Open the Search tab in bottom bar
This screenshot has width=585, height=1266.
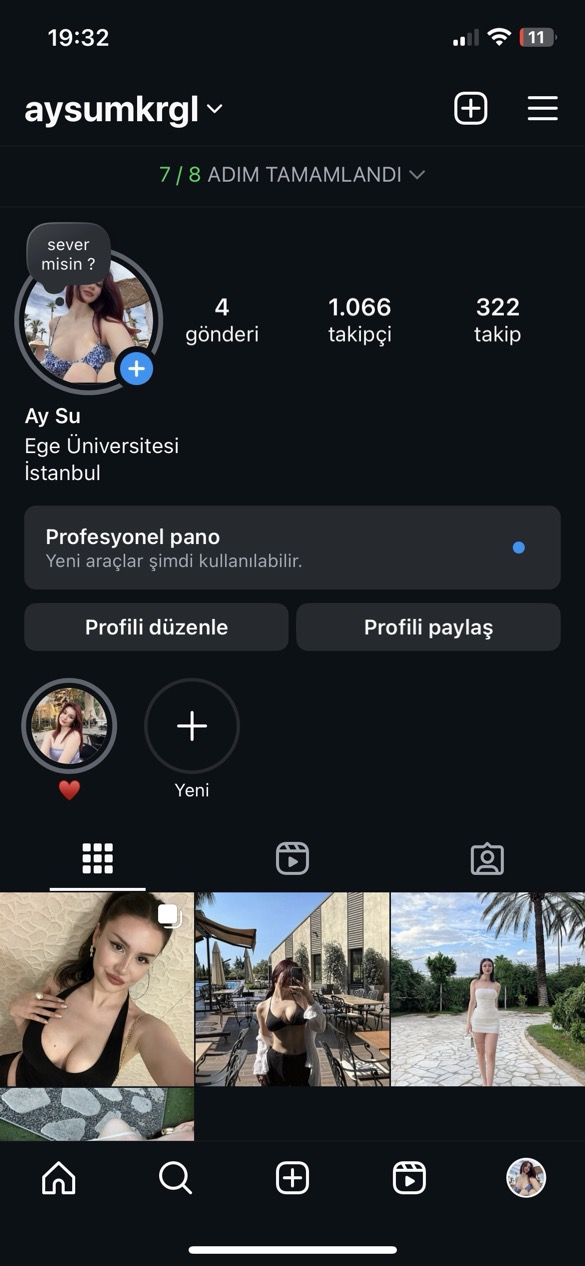click(x=175, y=1179)
